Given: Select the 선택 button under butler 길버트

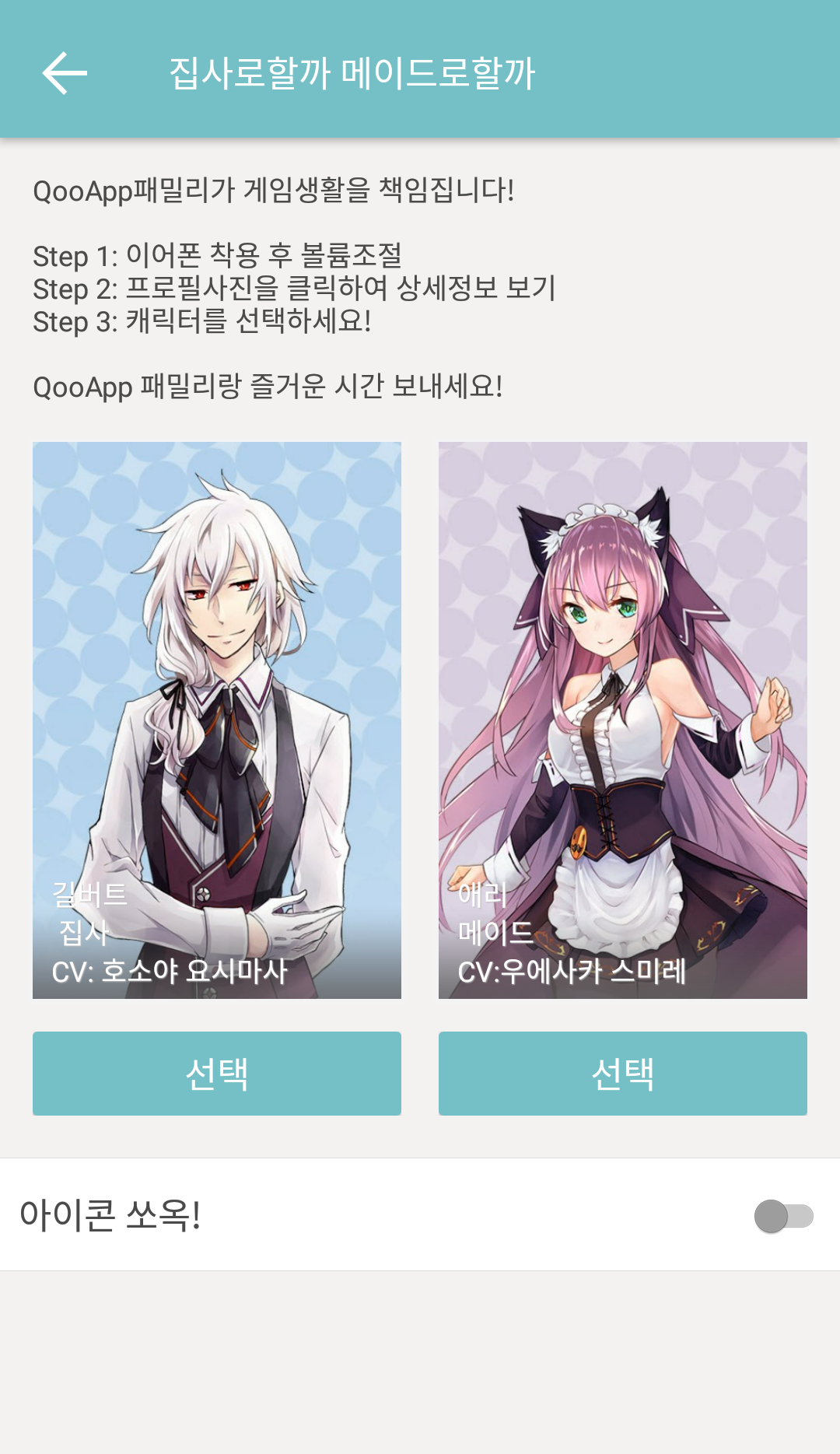Looking at the screenshot, I should click(217, 1074).
